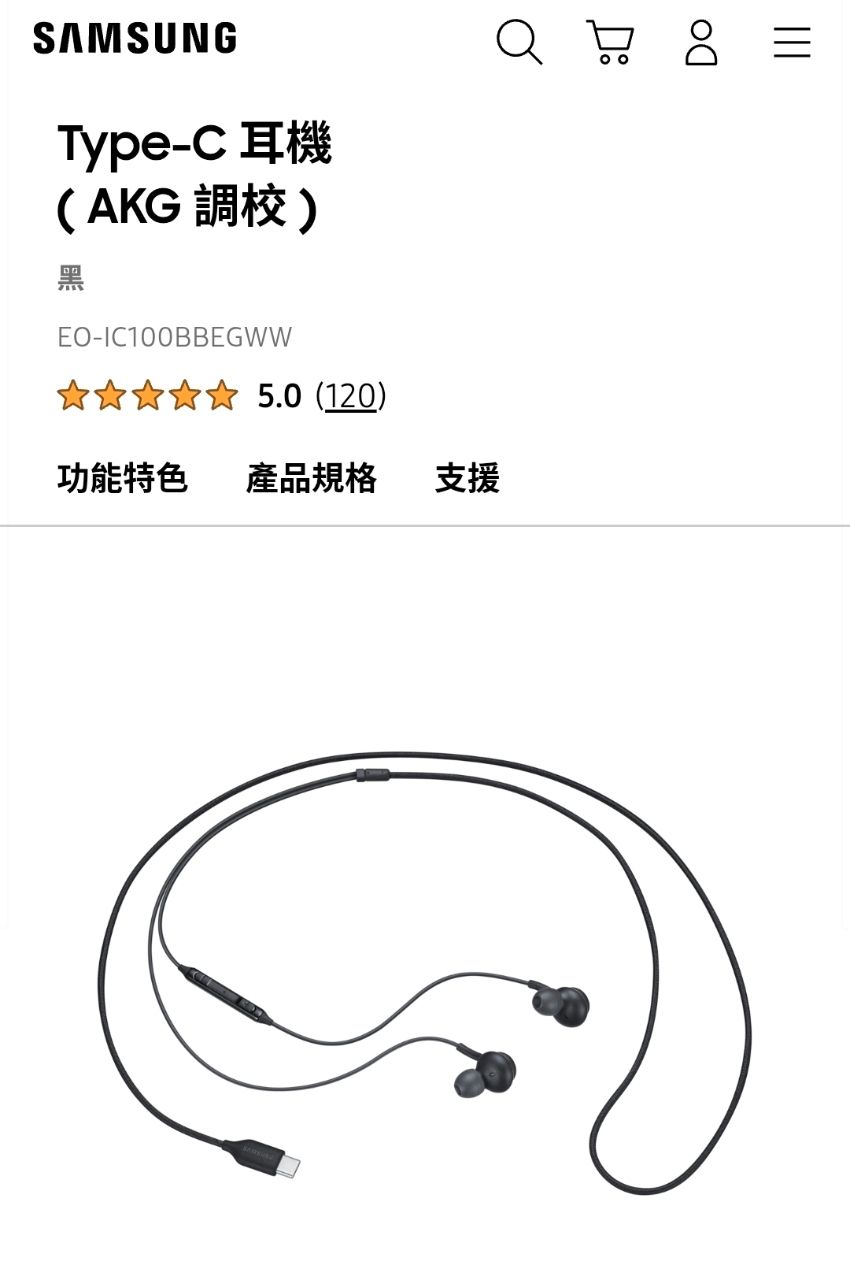Viewport: 850px width, 1280px height.
Task: Go to the Samsung home logo
Action: tap(135, 39)
